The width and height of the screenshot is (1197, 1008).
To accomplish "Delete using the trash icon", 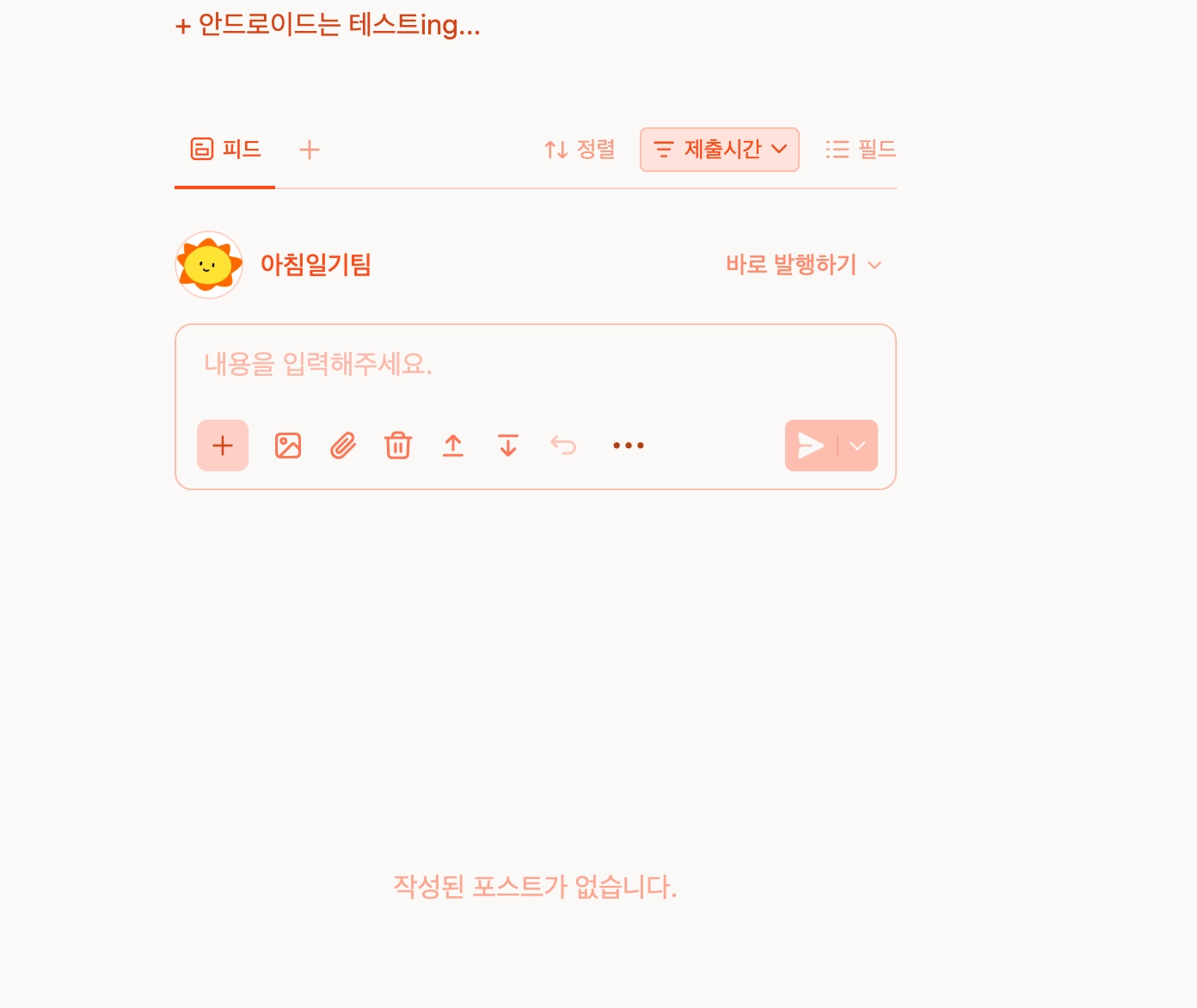I will (398, 446).
